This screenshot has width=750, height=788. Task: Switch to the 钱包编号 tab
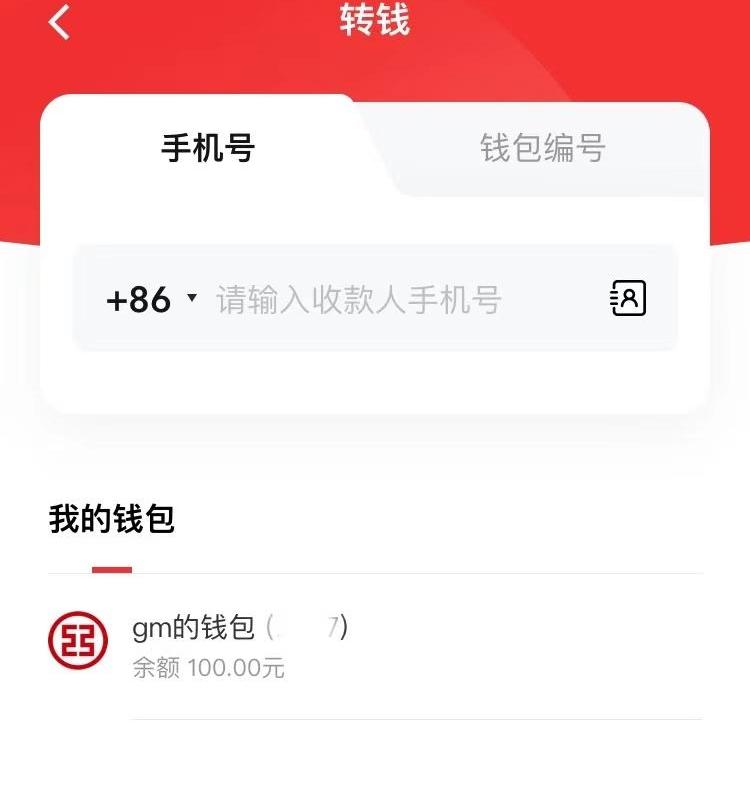(x=543, y=149)
